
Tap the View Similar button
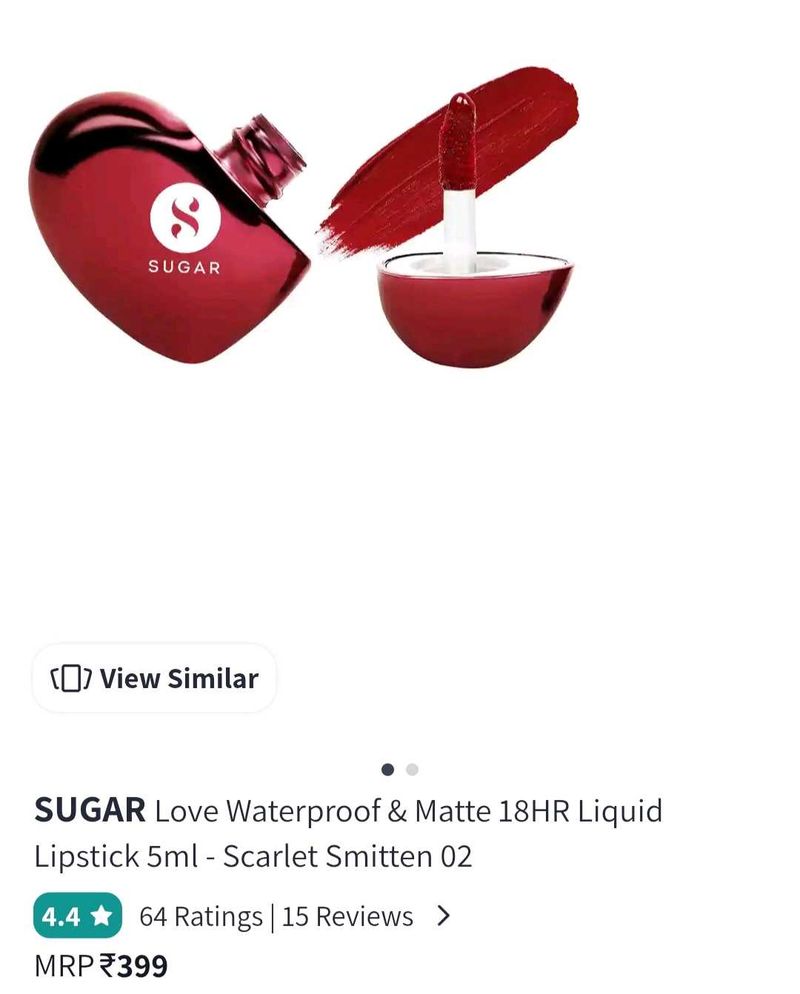click(x=155, y=678)
